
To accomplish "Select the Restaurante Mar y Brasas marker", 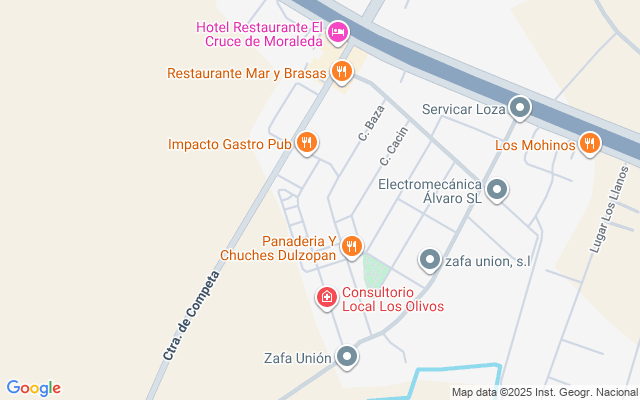I will [x=342, y=72].
